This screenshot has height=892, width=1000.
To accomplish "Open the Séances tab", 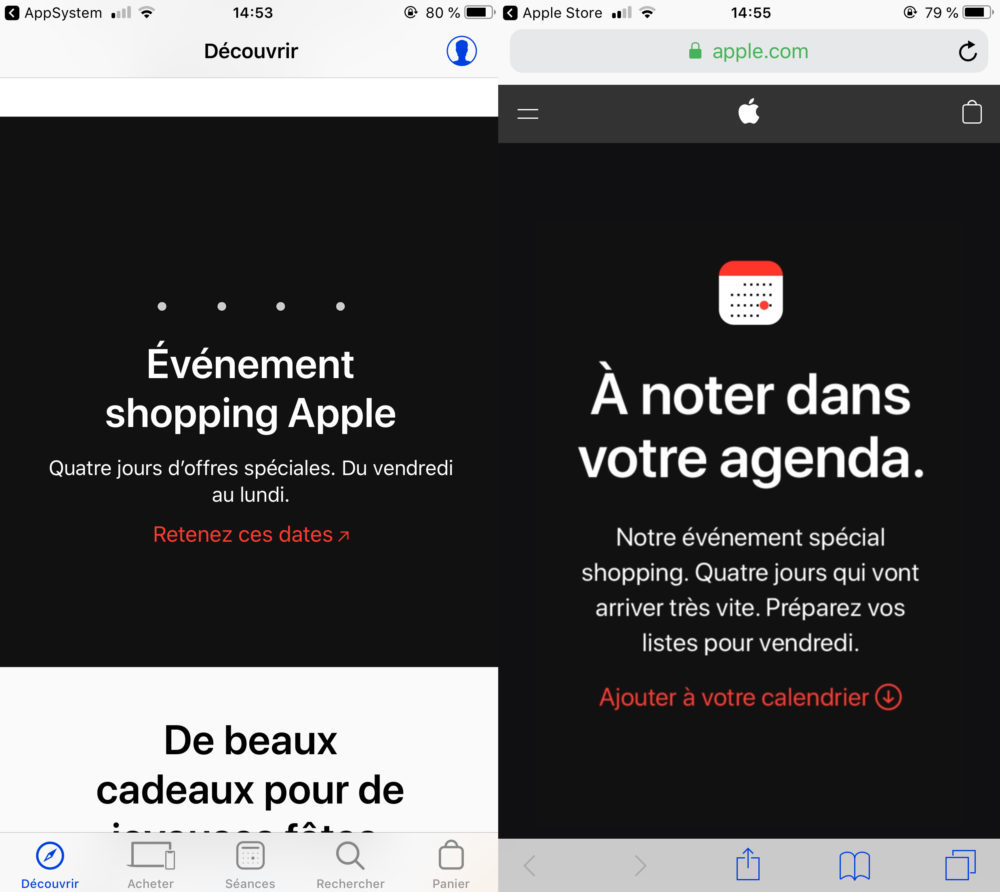I will [250, 864].
